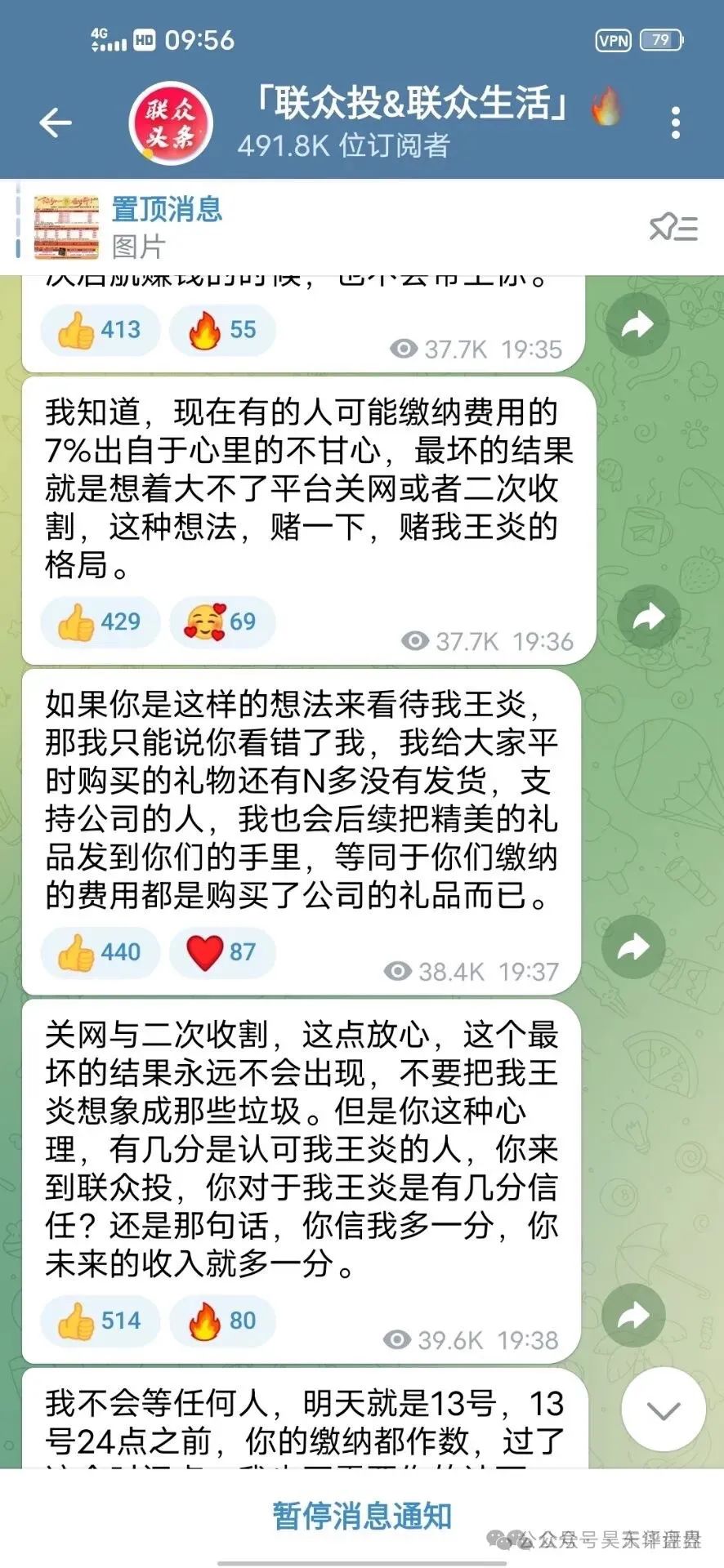Tap the red heart reaction showing 87

coord(222,952)
